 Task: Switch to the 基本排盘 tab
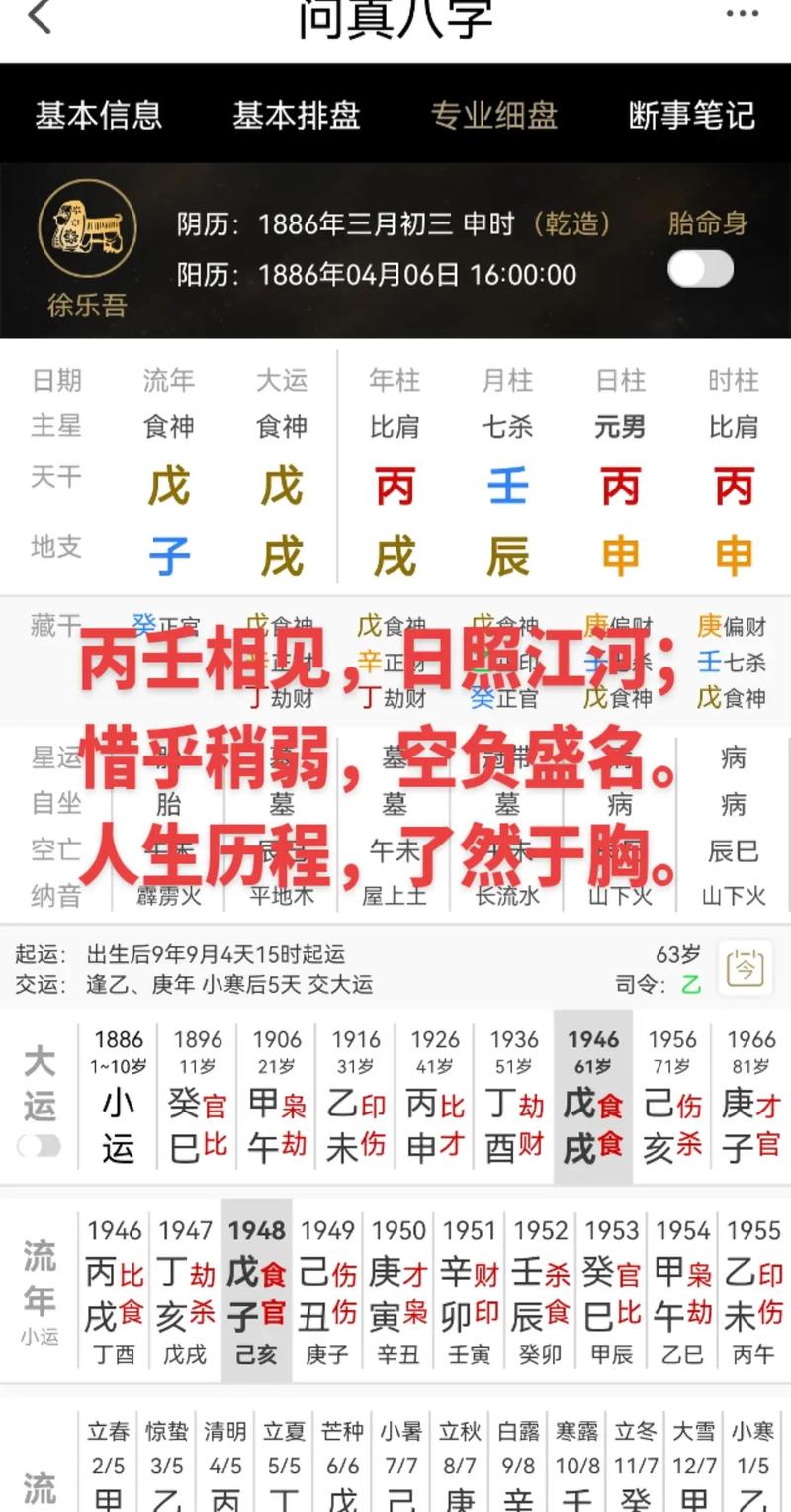[x=297, y=115]
